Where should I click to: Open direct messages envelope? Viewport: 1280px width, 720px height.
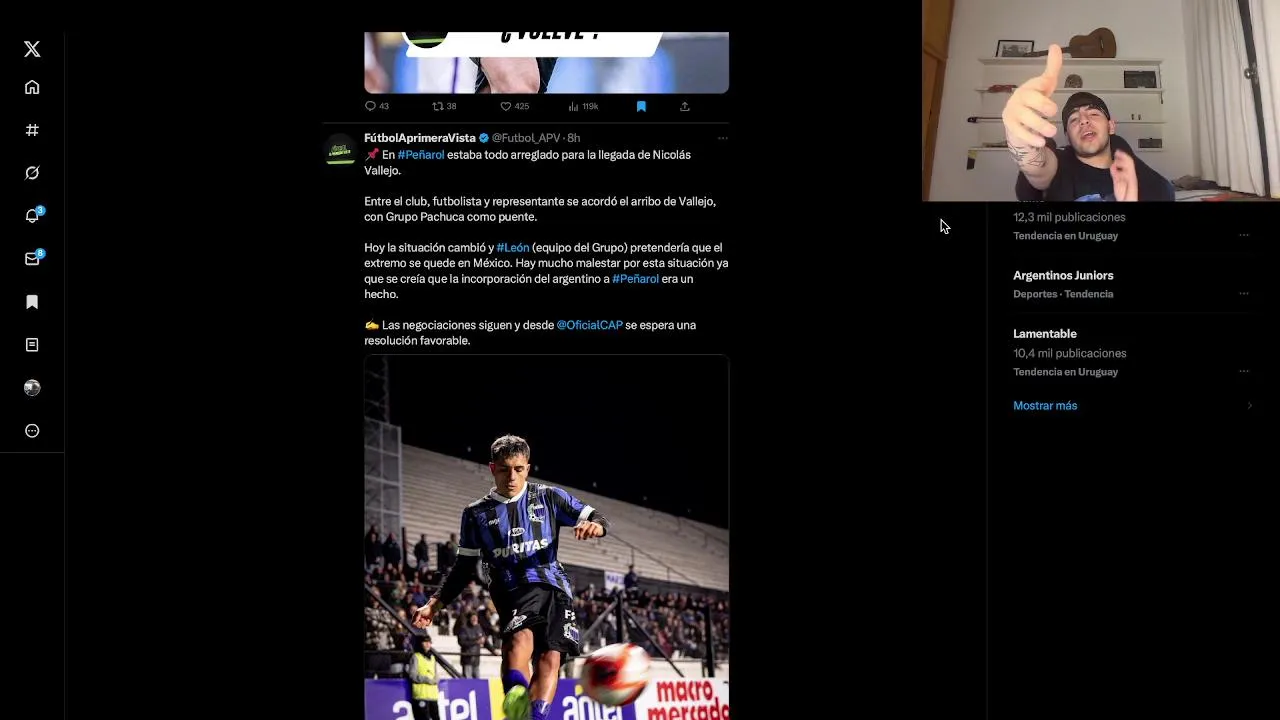(x=32, y=259)
